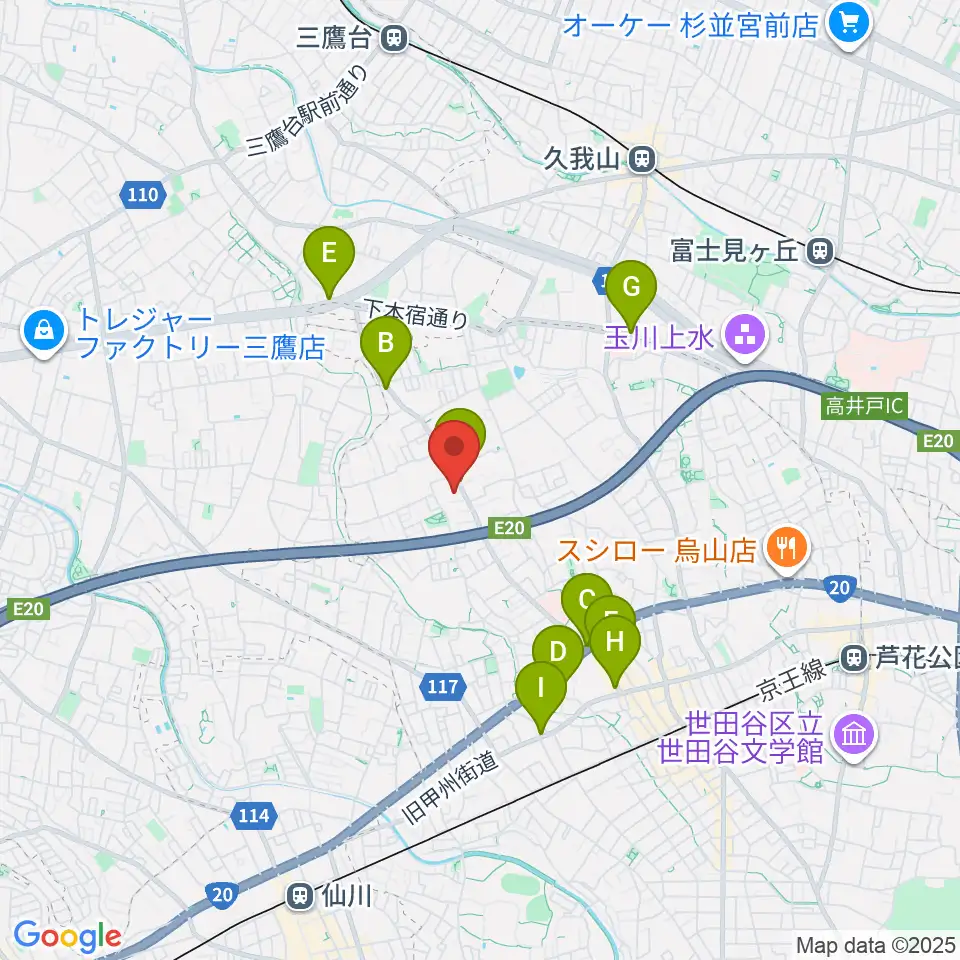This screenshot has width=960, height=960.
Task: Open the トレジャーファクトリー三鷹店 shopping pin
Action: (43, 334)
